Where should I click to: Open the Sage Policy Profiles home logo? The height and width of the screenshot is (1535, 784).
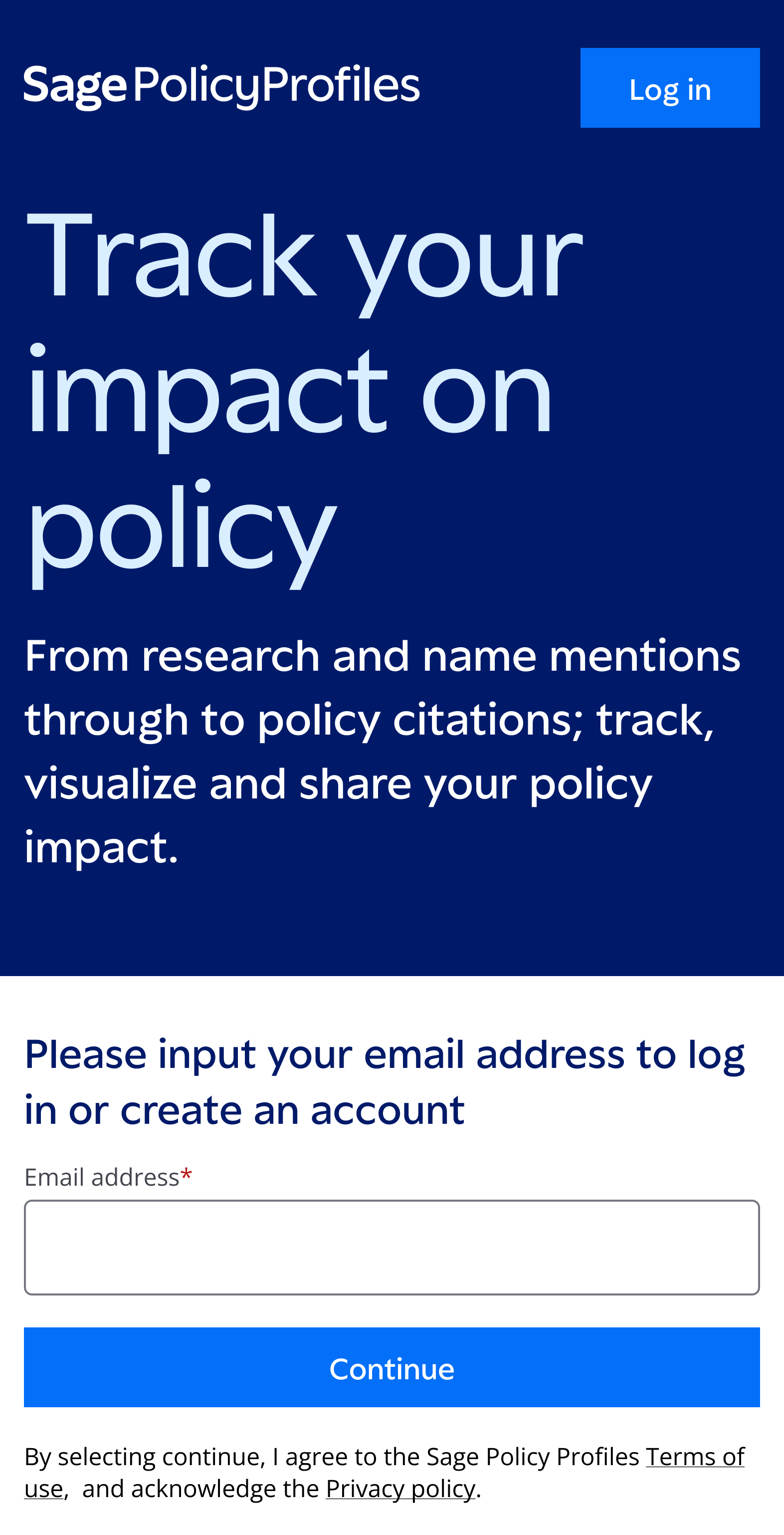click(221, 87)
